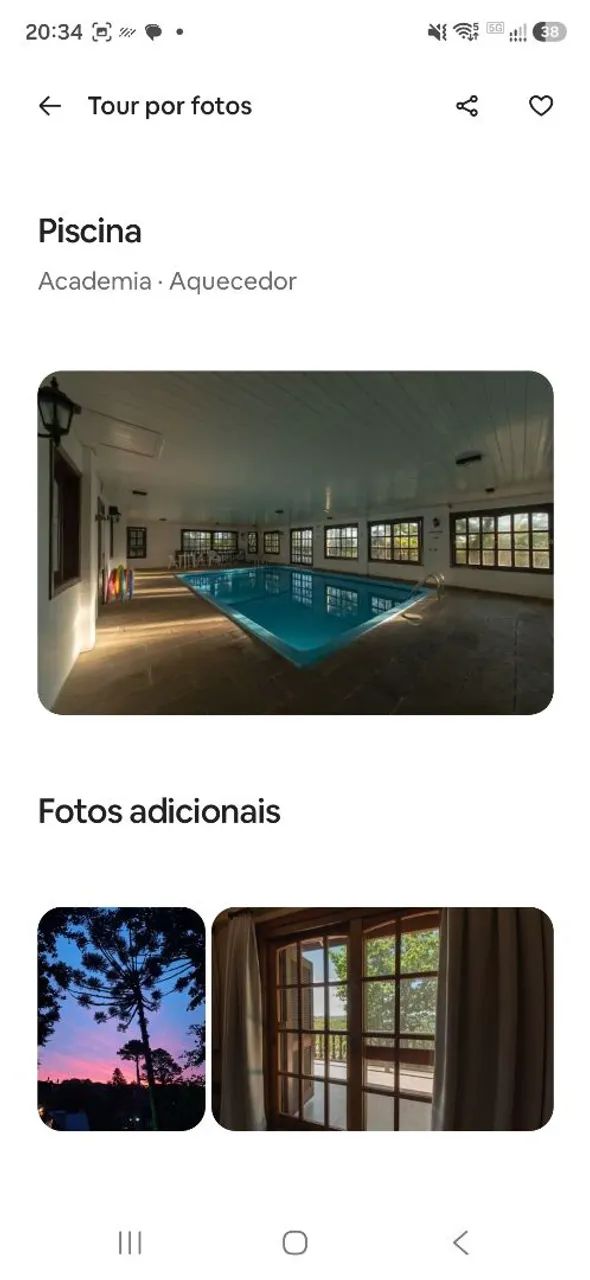The width and height of the screenshot is (590, 1280).
Task: Go back from Tour por fotos
Action: [x=49, y=106]
